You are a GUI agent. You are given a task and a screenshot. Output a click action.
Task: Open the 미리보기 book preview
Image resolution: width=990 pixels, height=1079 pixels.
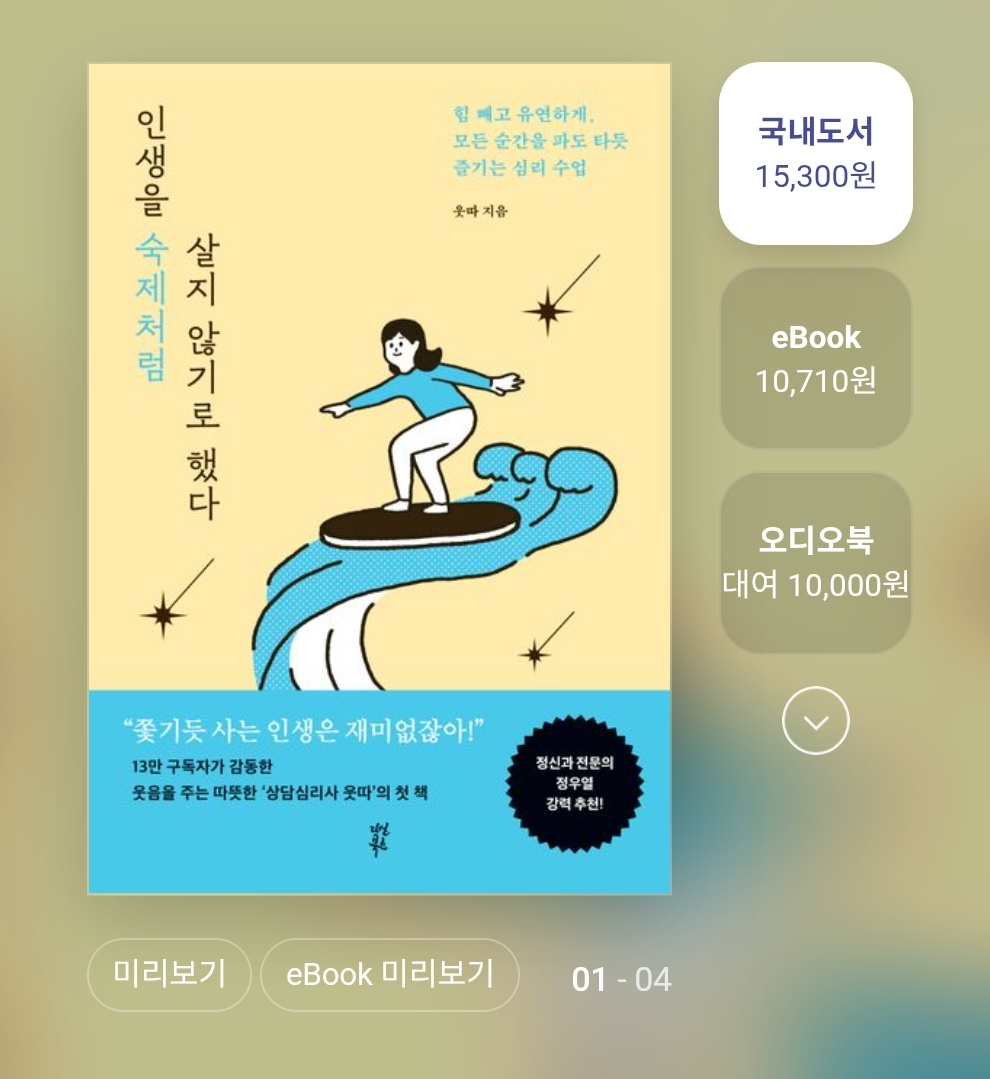pos(168,974)
